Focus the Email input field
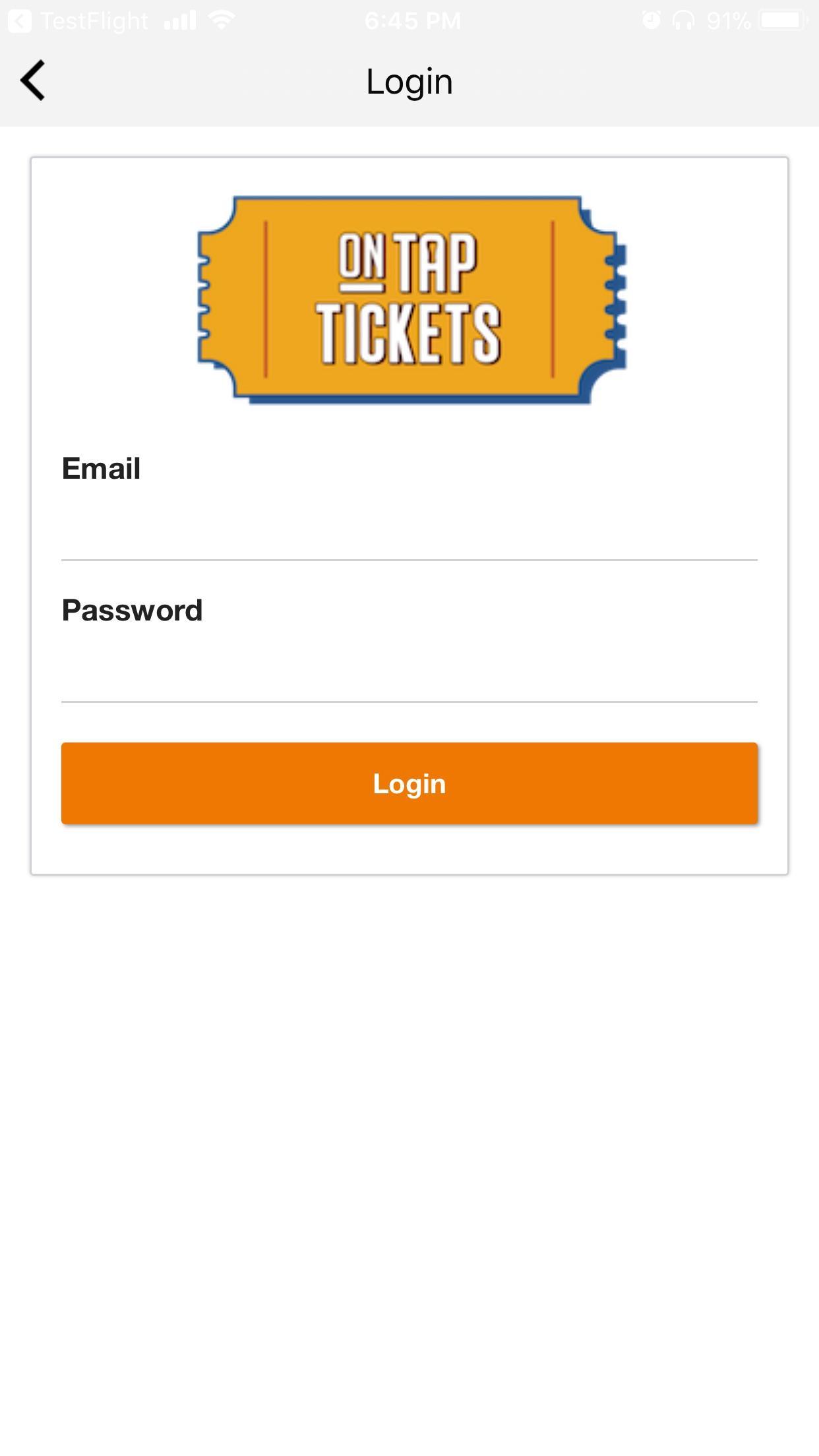This screenshot has height=1456, width=819. coord(409,531)
